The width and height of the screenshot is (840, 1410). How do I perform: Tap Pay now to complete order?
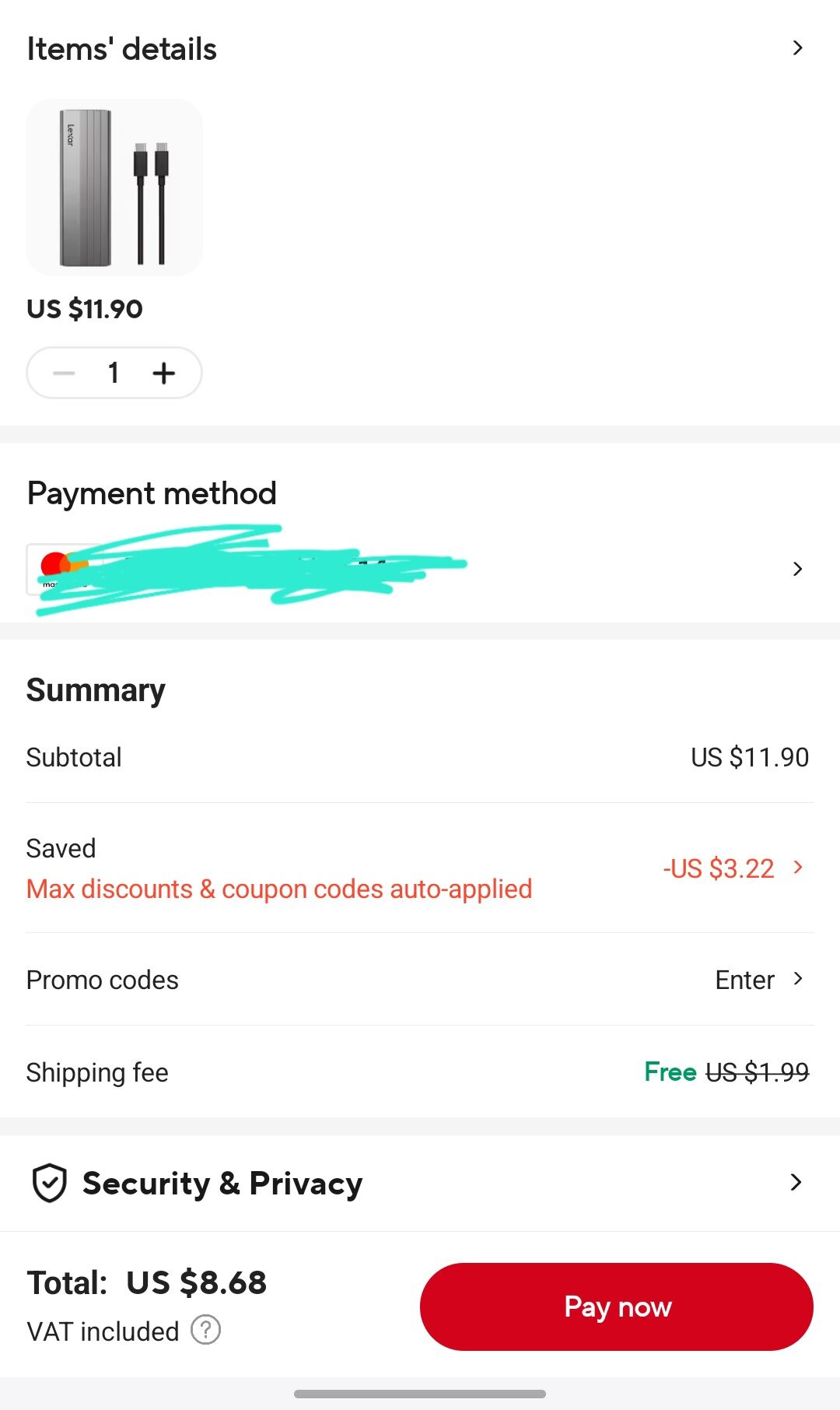[x=617, y=1307]
